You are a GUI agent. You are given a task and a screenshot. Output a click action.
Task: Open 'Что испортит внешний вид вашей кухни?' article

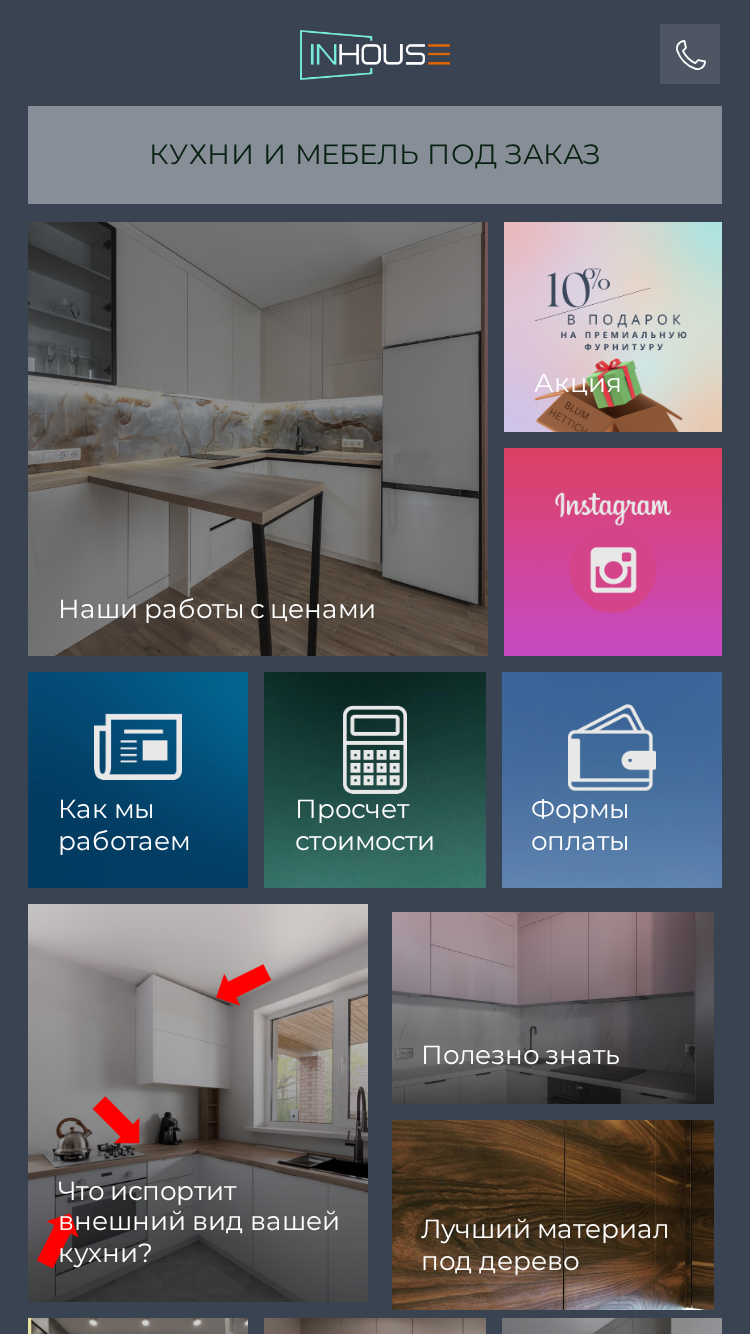click(198, 1103)
